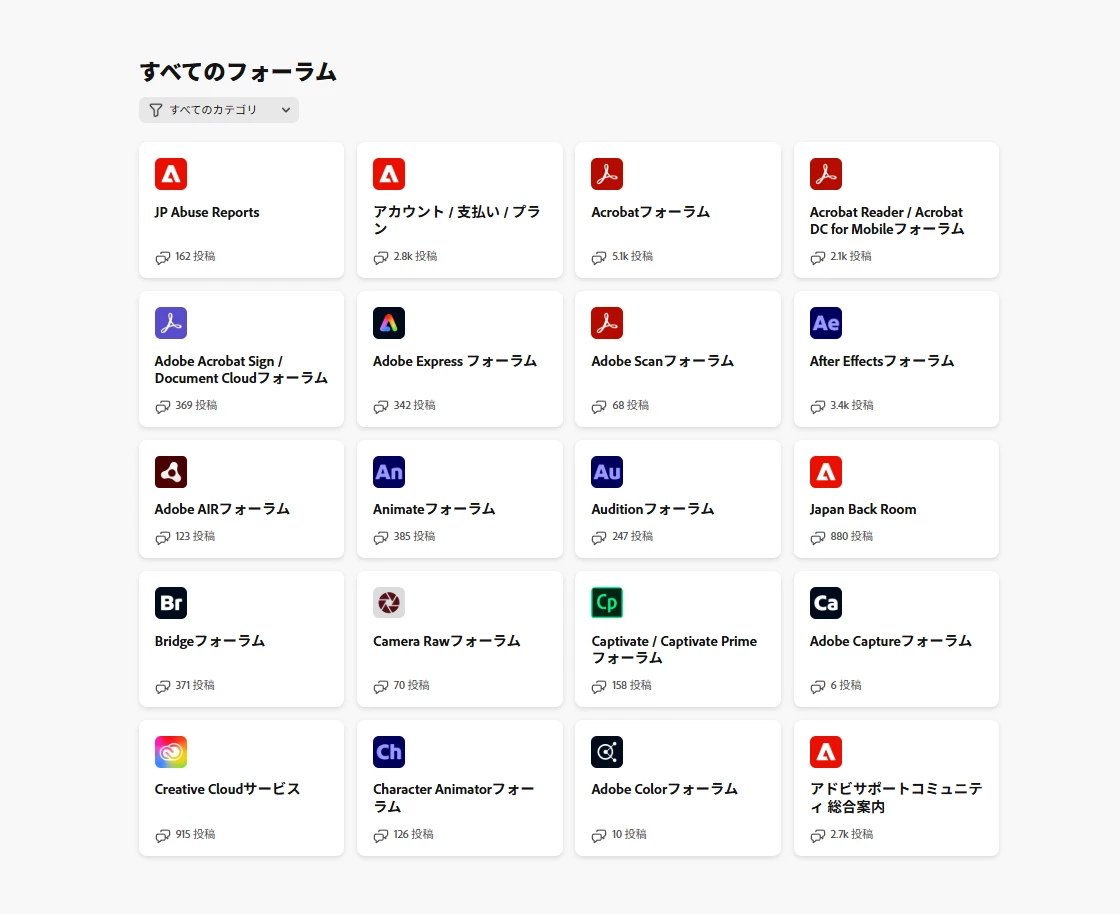Viewport: 1120px width, 914px height.
Task: Open the Adobe Scanフォーラム card
Action: (x=662, y=361)
